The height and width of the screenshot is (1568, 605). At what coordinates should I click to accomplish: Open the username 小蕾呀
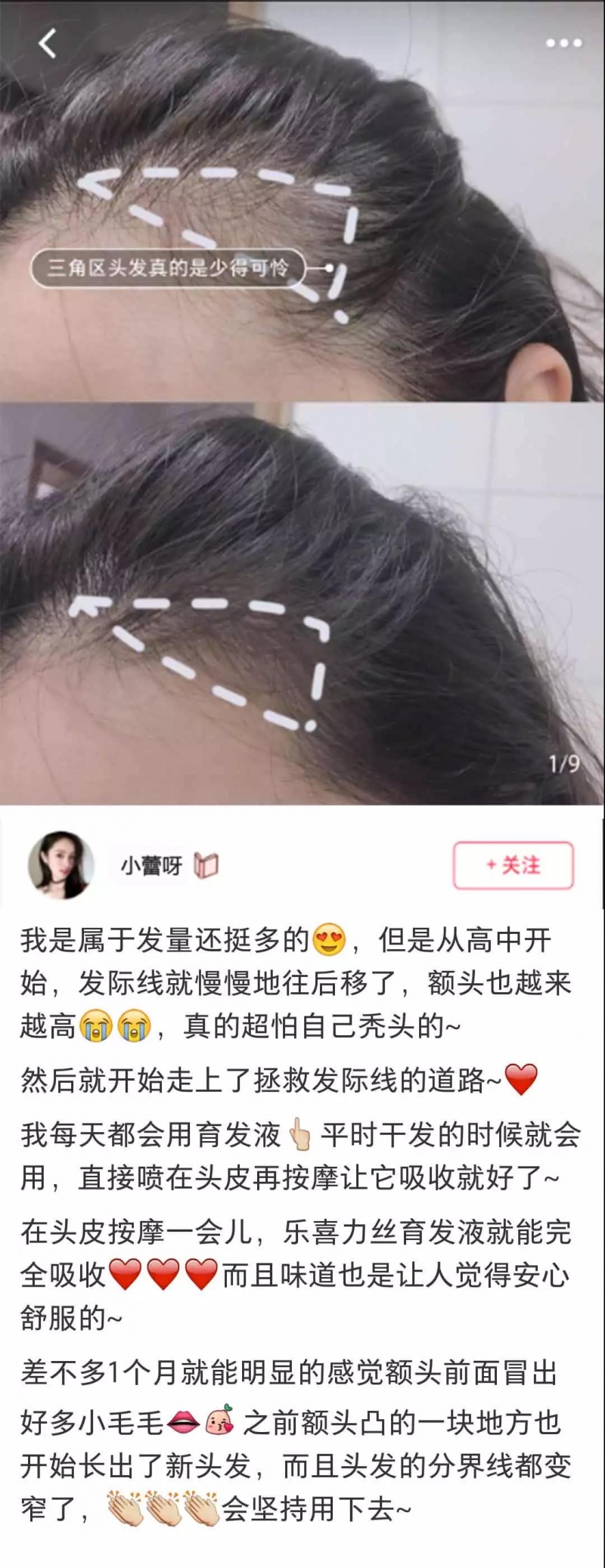click(x=151, y=865)
